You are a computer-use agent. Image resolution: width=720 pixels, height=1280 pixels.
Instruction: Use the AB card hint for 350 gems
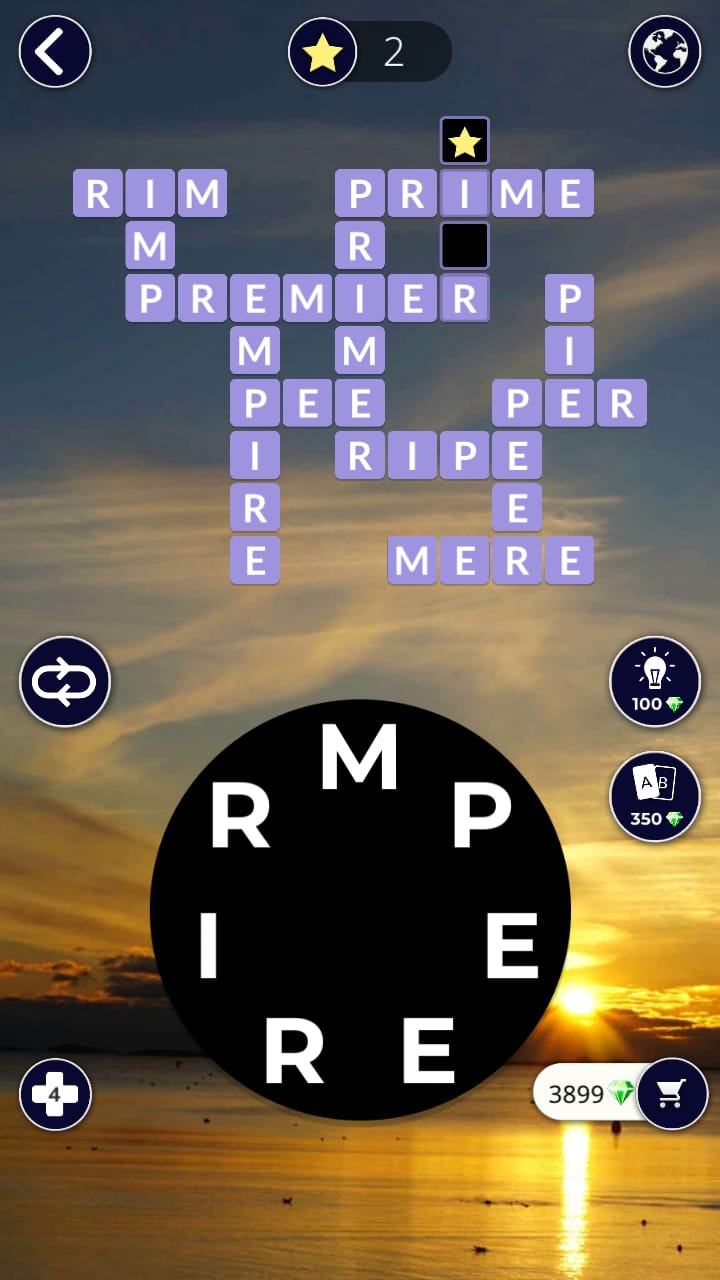point(655,797)
